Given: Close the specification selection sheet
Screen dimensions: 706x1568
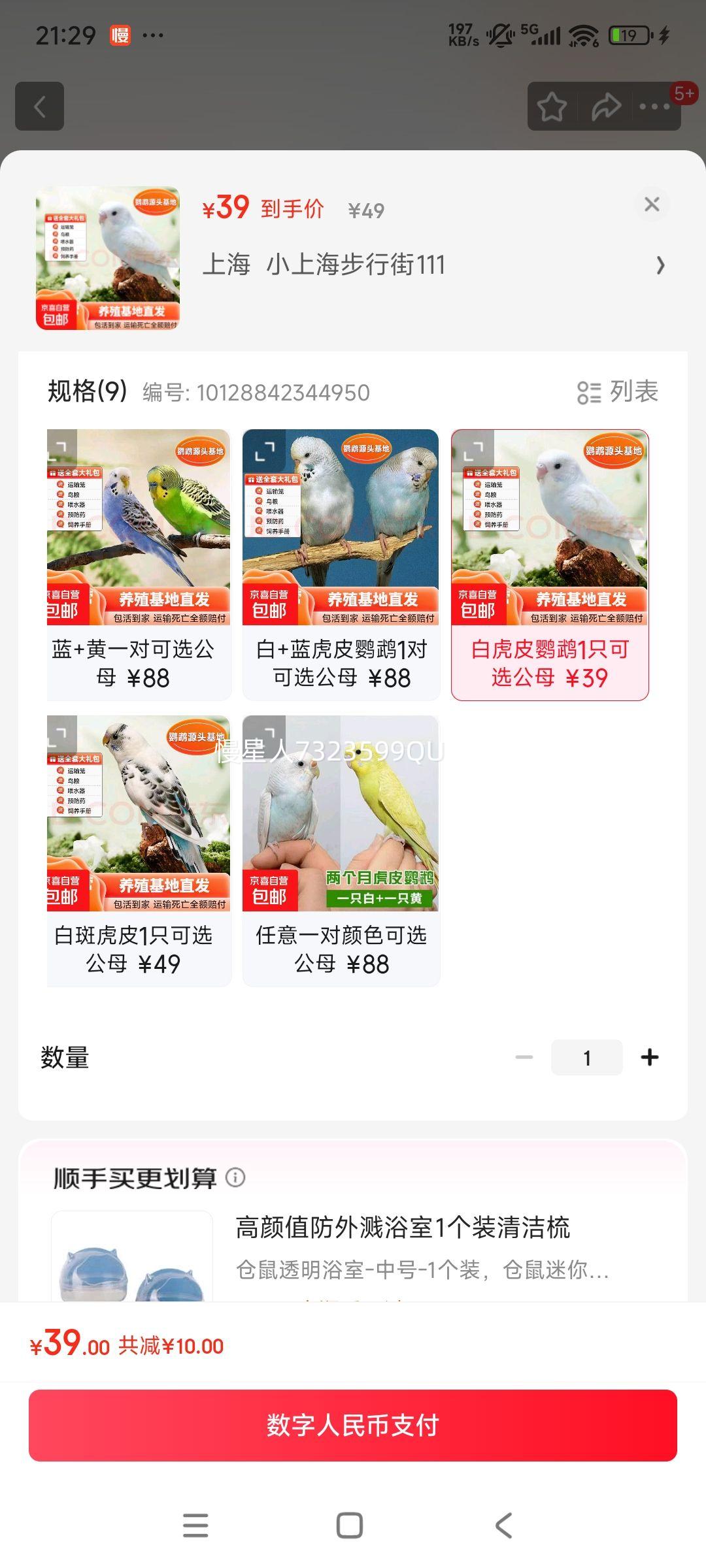Looking at the screenshot, I should coord(652,204).
